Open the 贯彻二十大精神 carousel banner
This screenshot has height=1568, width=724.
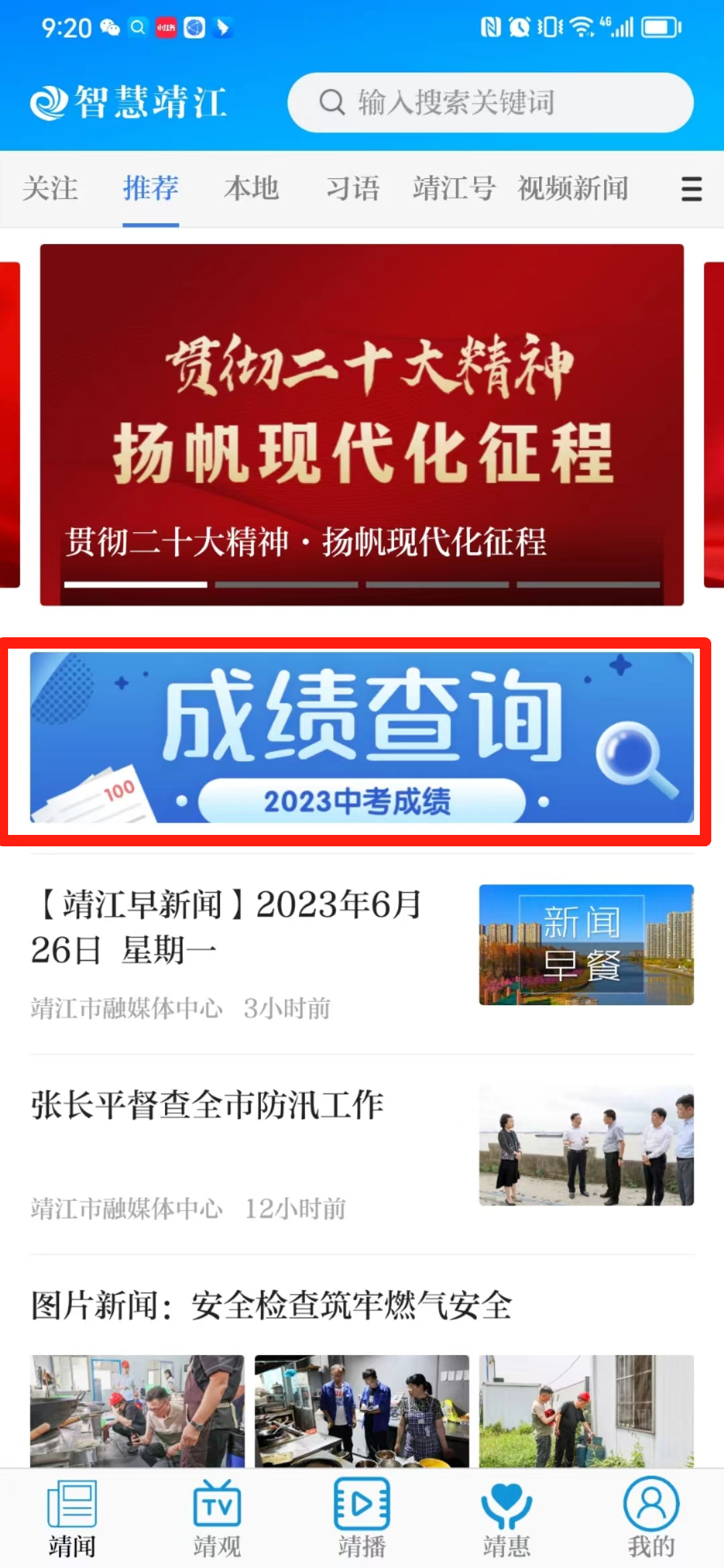(362, 424)
